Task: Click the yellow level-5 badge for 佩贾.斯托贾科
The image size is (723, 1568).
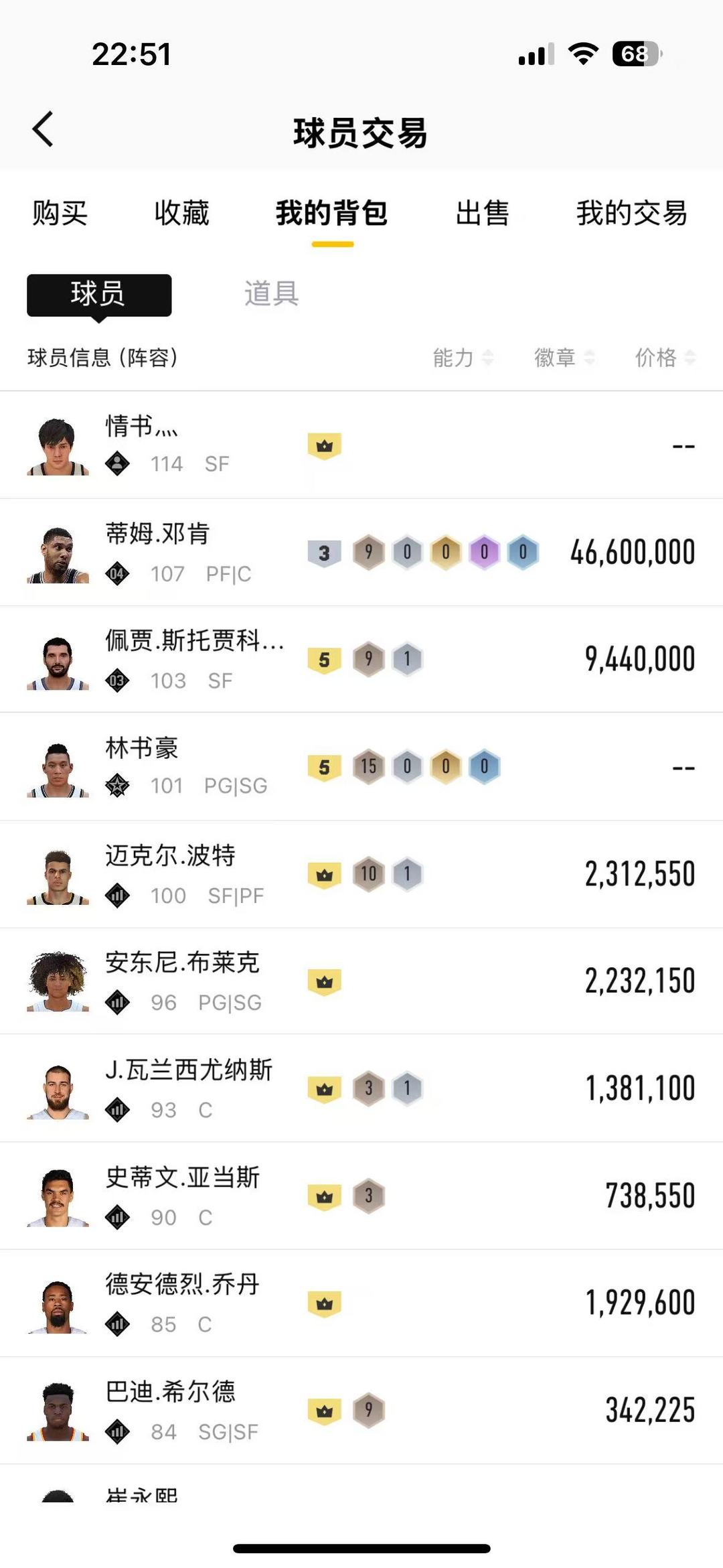Action: coord(325,659)
